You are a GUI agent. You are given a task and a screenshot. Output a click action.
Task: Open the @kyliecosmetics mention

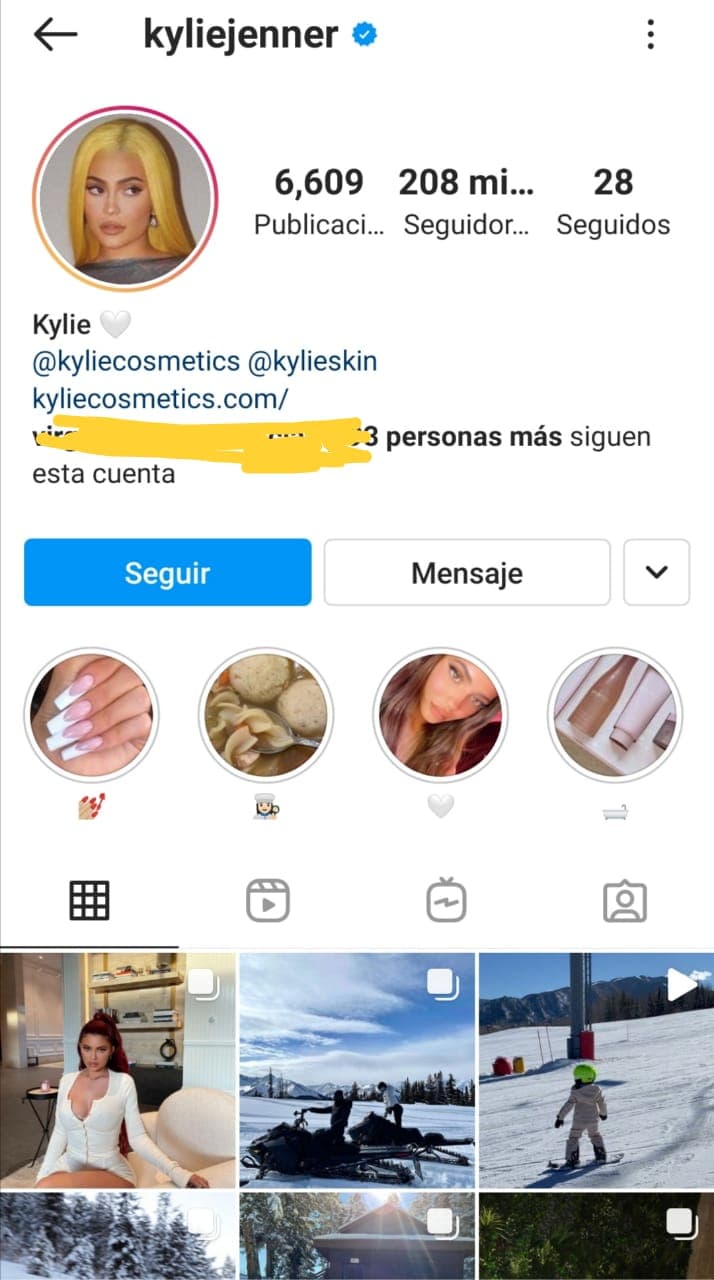(136, 361)
